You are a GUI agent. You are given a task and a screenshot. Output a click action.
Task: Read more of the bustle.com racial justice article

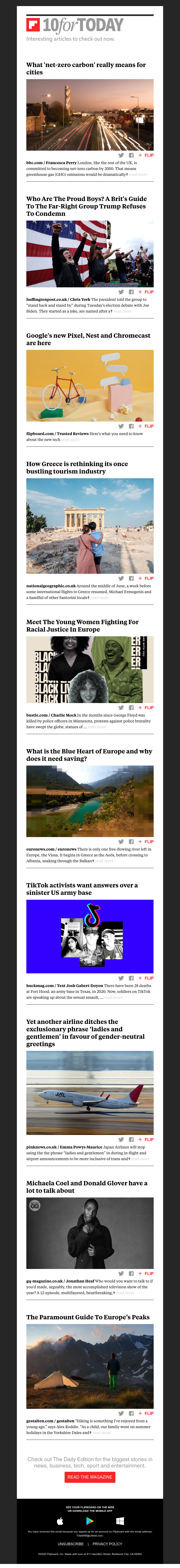(x=96, y=727)
